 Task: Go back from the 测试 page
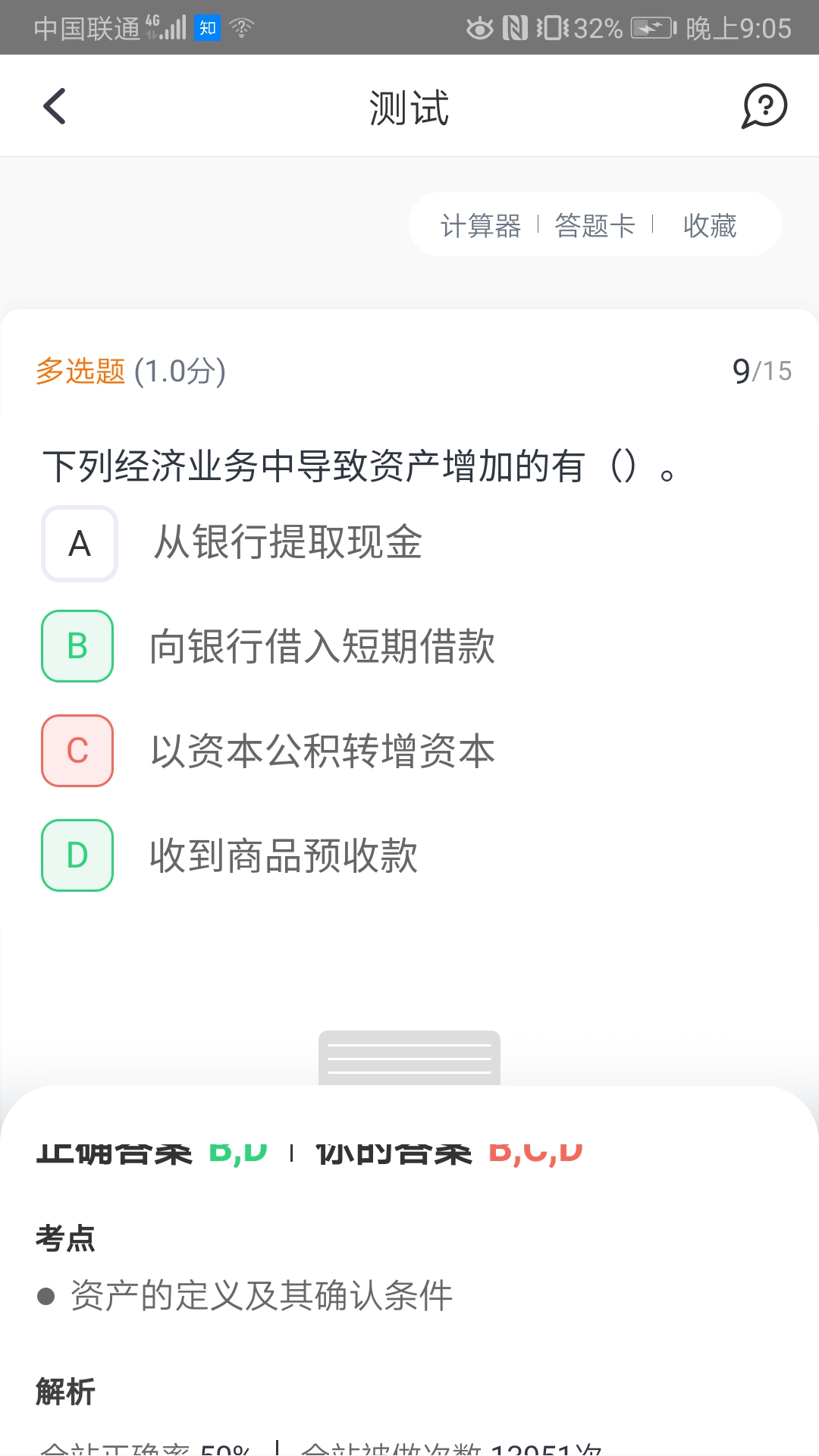pyautogui.click(x=55, y=106)
